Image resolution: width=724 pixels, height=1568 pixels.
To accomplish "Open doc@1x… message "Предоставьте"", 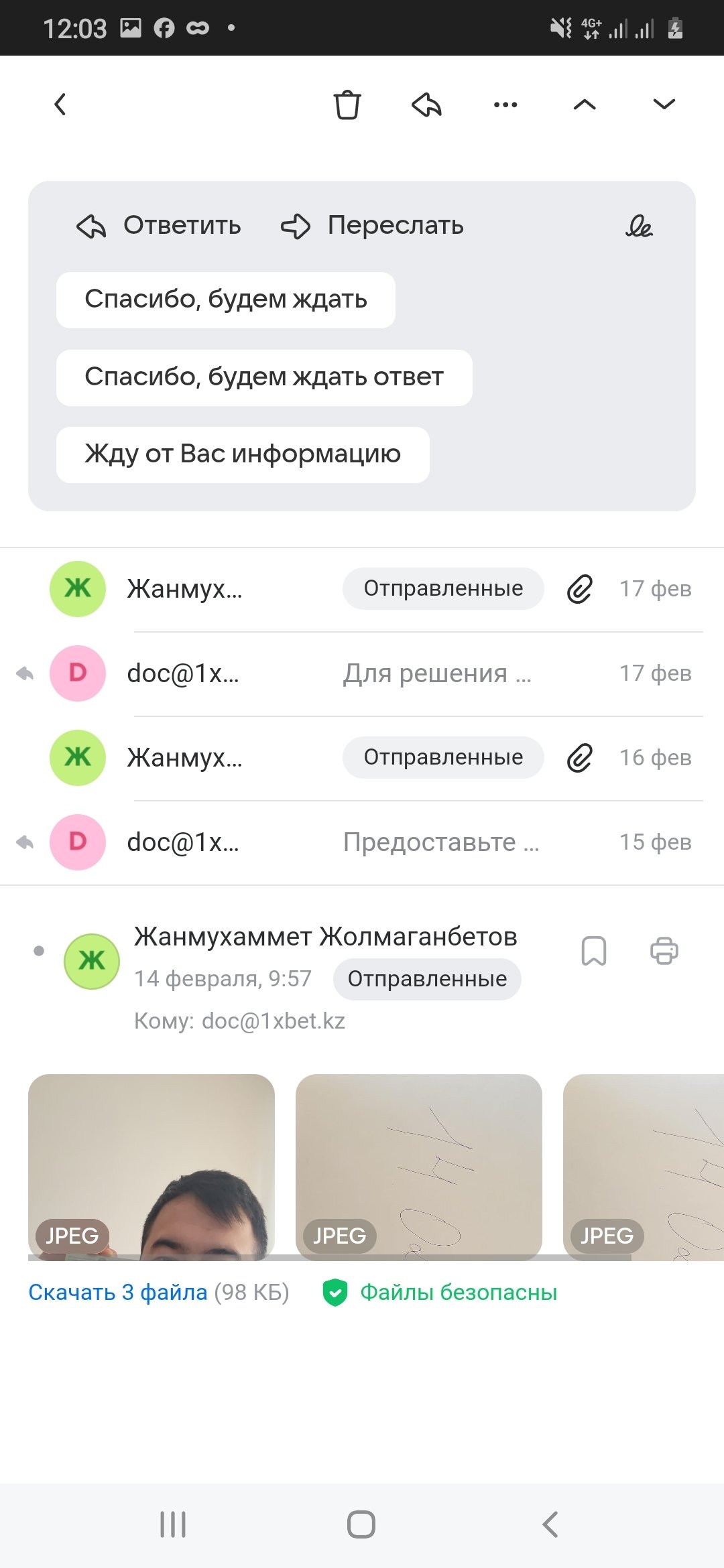I will coord(375,842).
